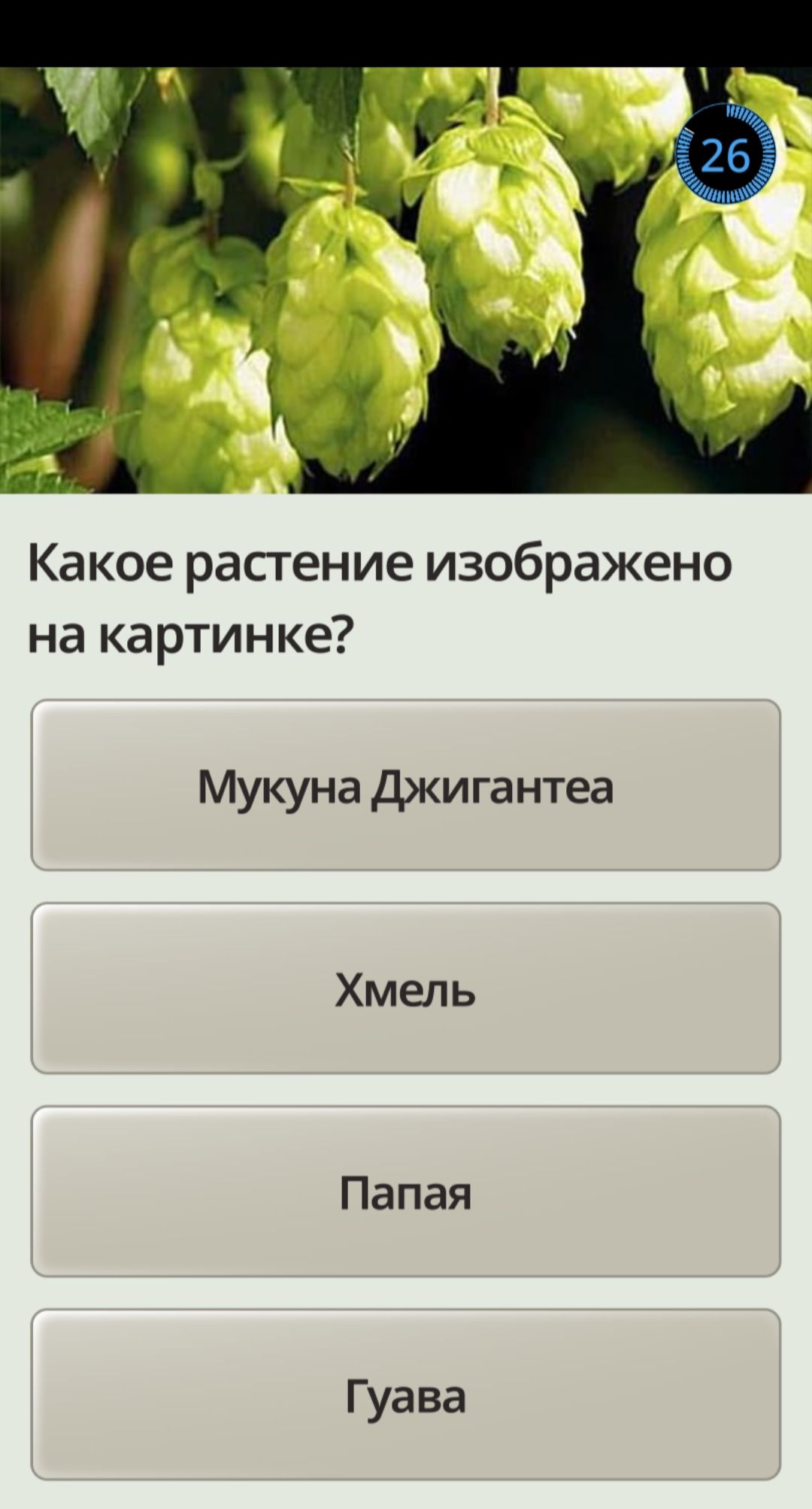812x1509 pixels.
Task: Tap the Гуава answer button
Action: [x=406, y=1395]
